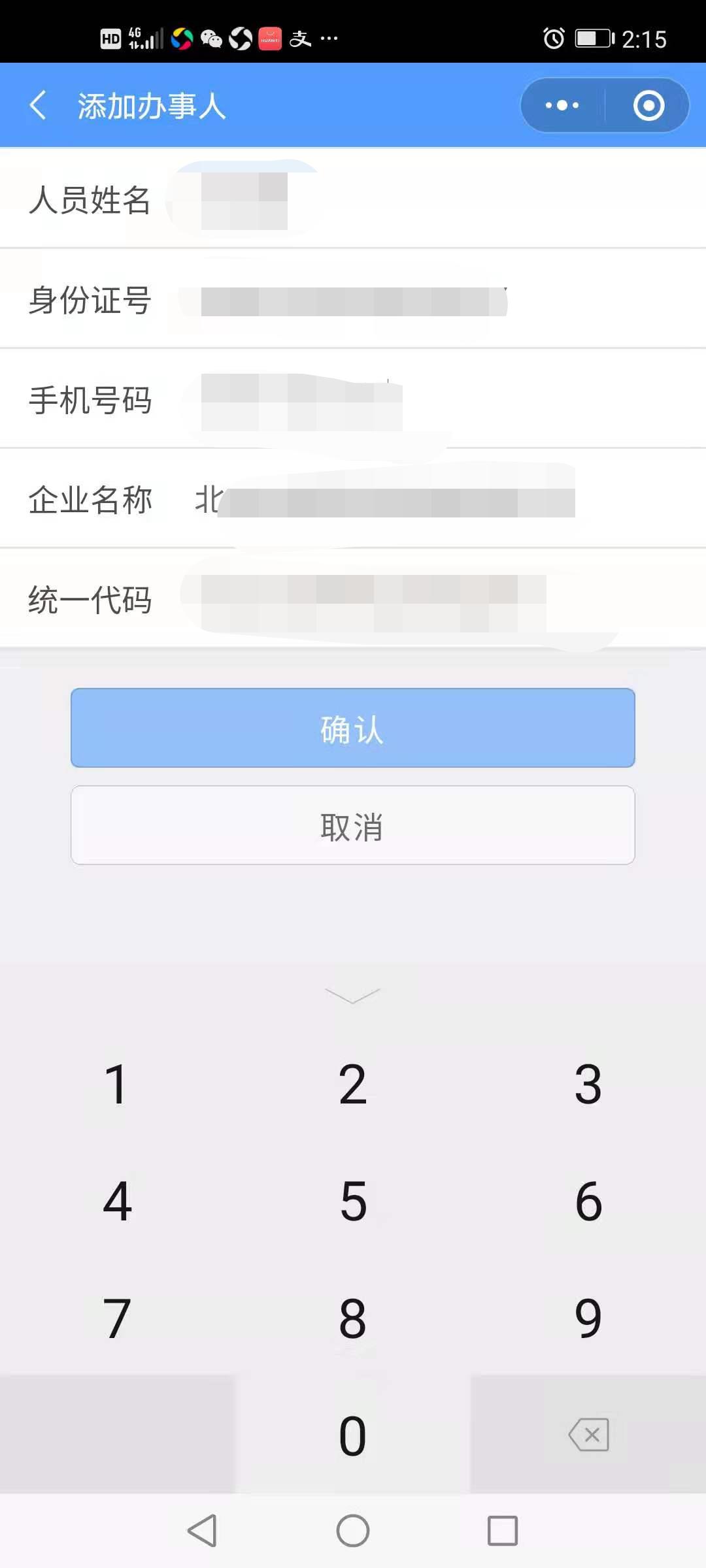Go back from 添加办事人 page
Screen dimensions: 706x1568
pos(38,105)
